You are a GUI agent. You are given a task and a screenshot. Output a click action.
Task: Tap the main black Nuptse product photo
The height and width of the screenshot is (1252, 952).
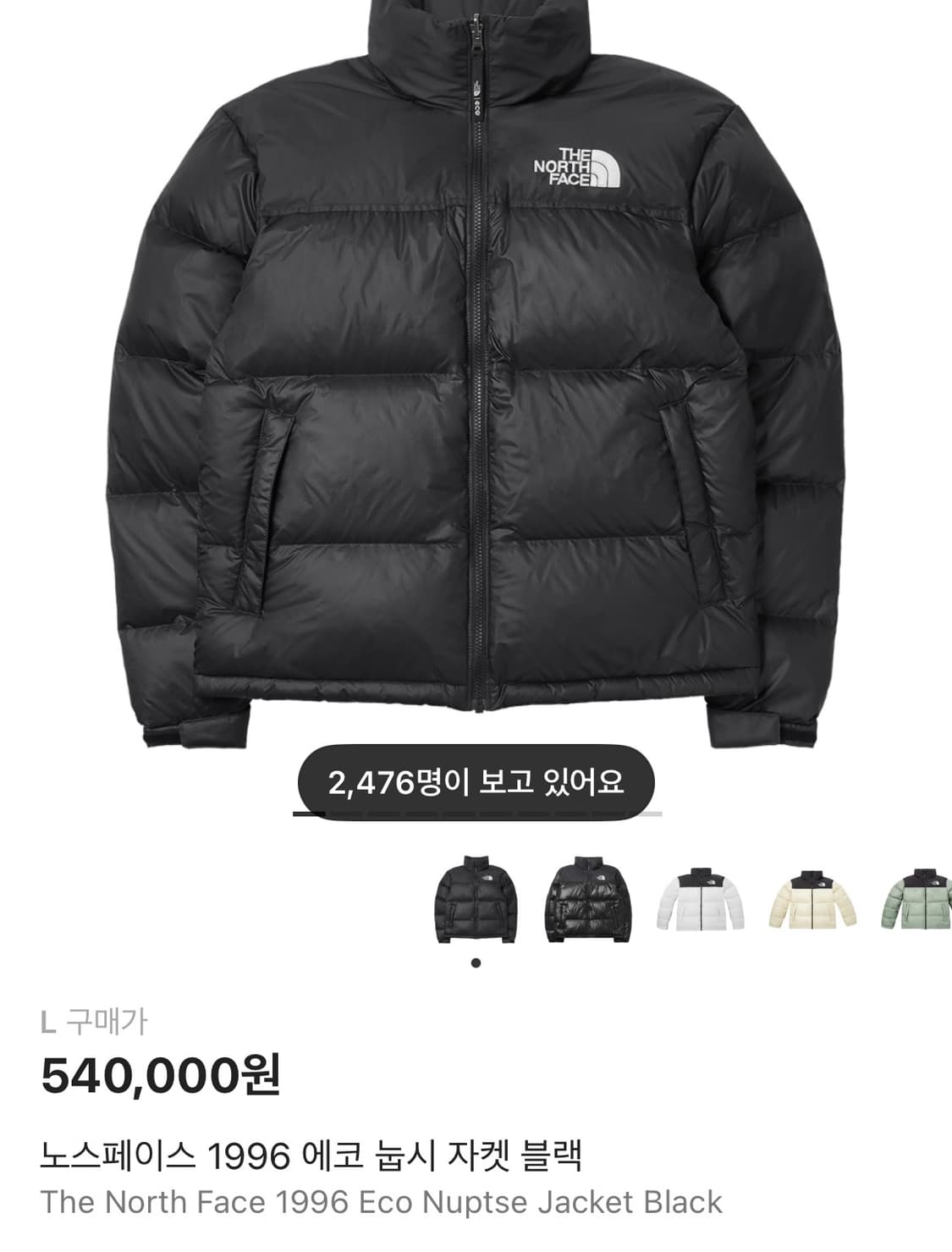[x=476, y=381]
